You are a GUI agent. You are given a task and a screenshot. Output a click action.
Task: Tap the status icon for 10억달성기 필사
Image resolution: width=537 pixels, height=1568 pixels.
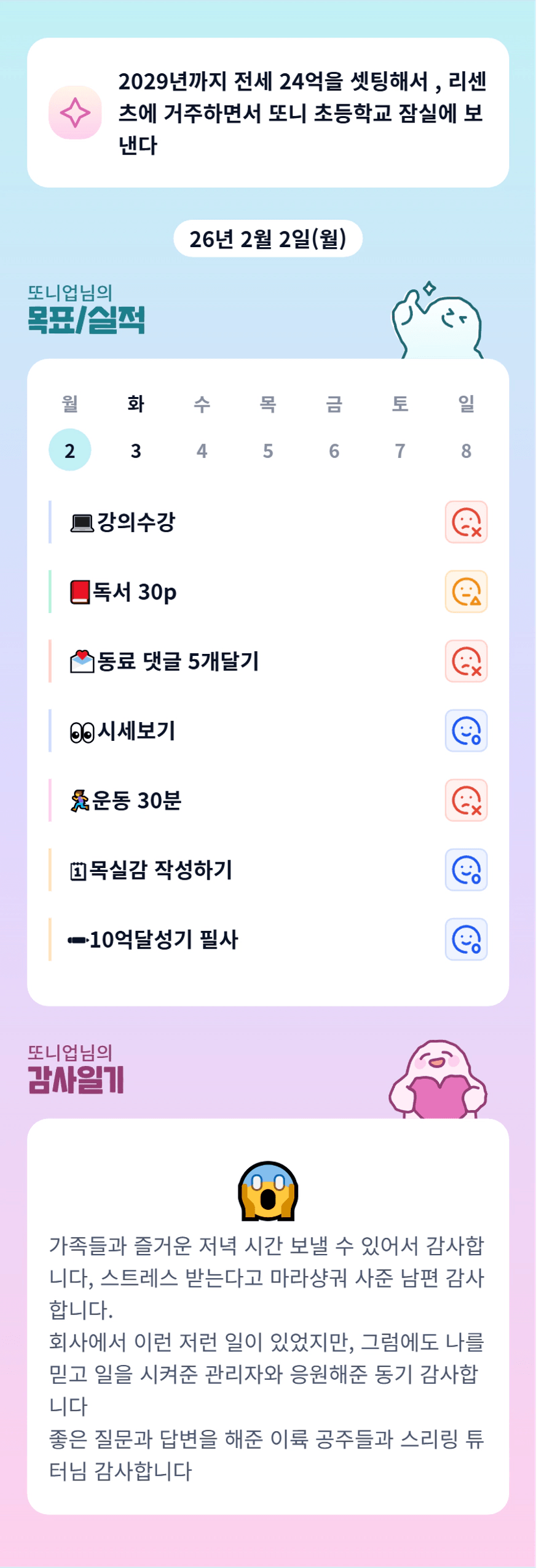point(466,939)
